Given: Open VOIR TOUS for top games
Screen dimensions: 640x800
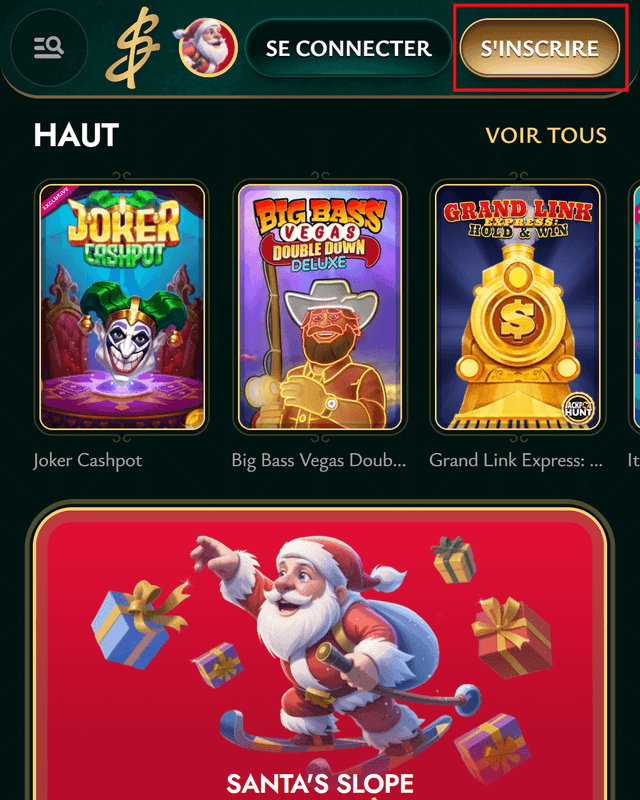Looking at the screenshot, I should pos(546,135).
